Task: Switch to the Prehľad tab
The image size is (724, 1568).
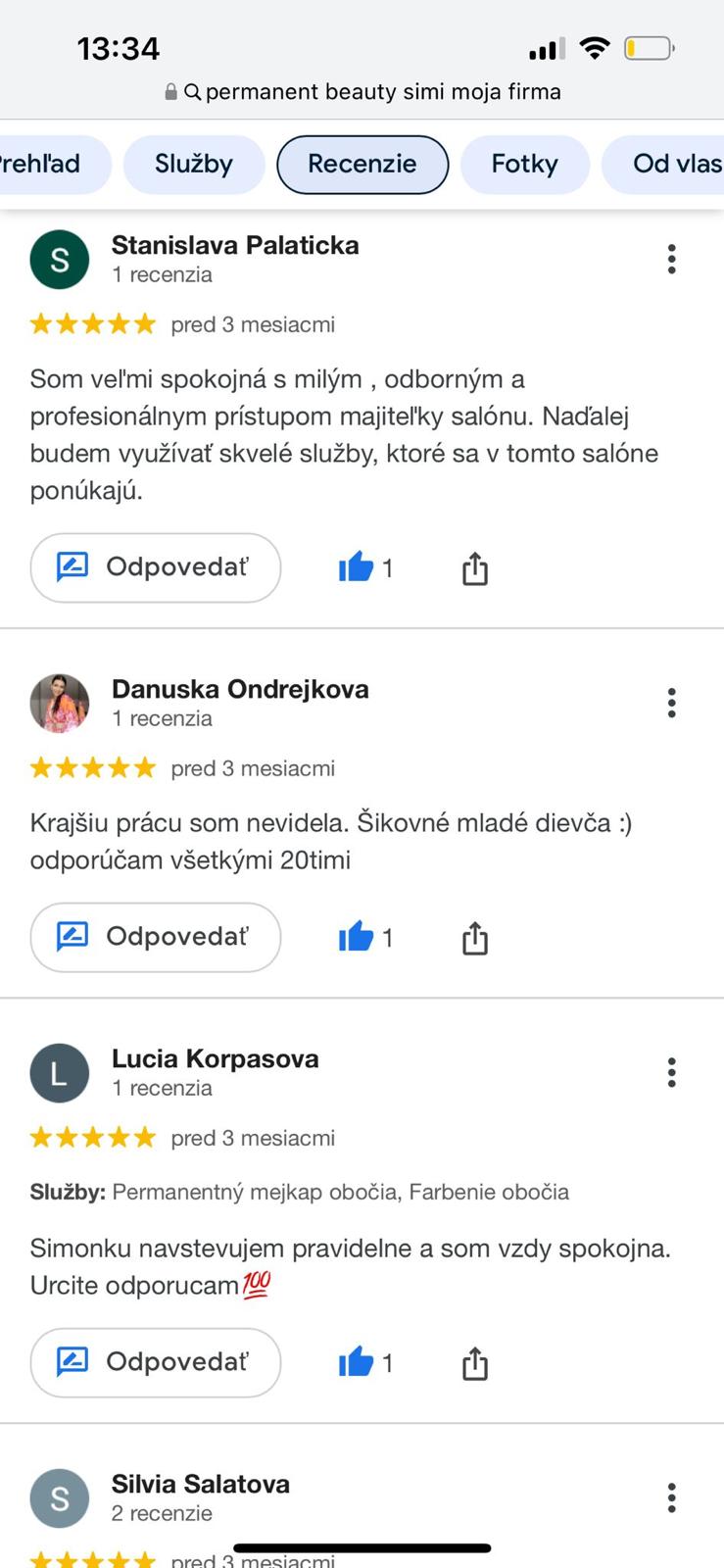Action: [x=44, y=164]
